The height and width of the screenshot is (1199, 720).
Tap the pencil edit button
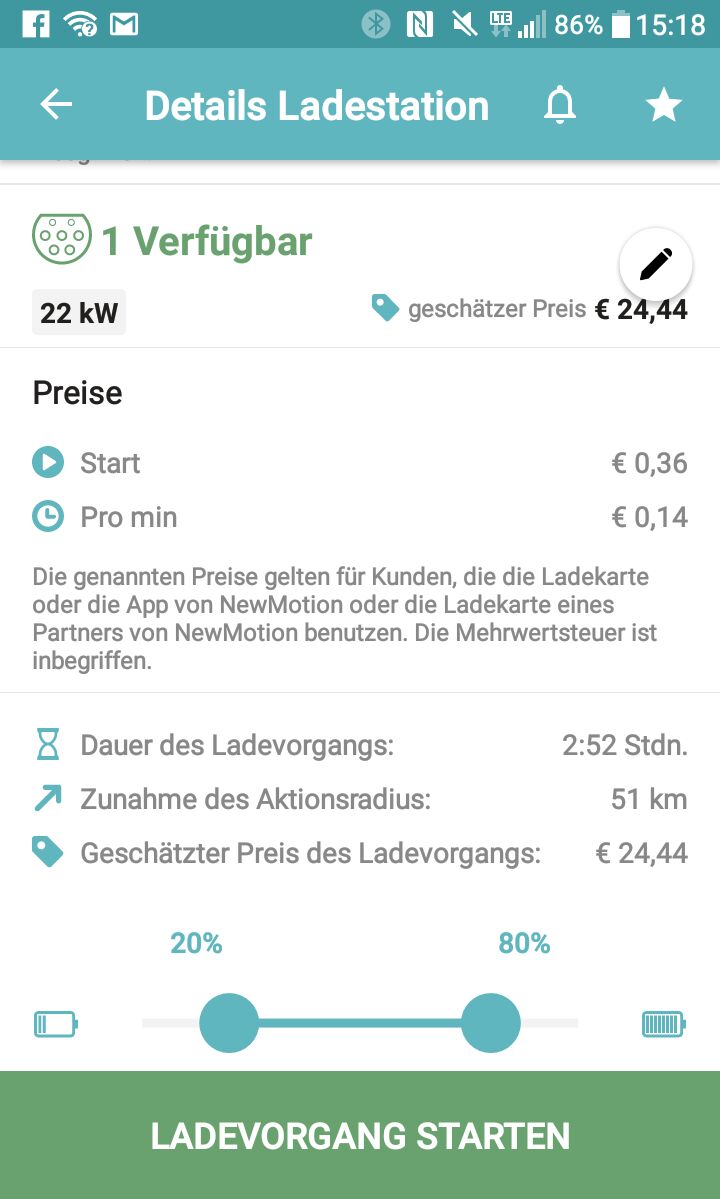(x=655, y=265)
